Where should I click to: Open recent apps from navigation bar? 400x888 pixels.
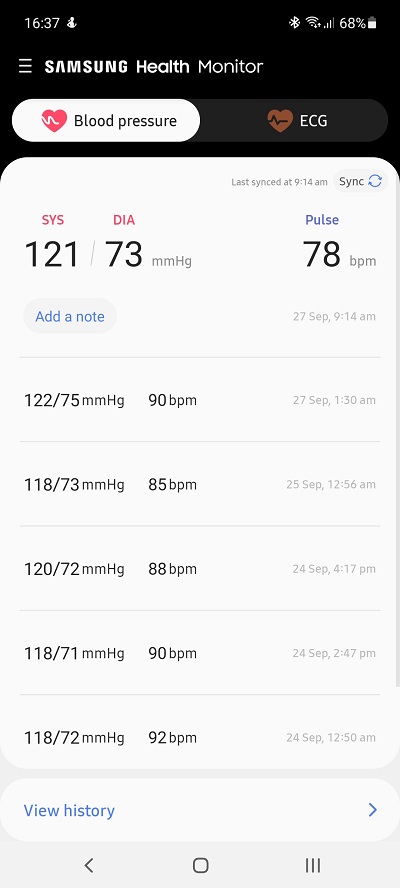click(312, 865)
